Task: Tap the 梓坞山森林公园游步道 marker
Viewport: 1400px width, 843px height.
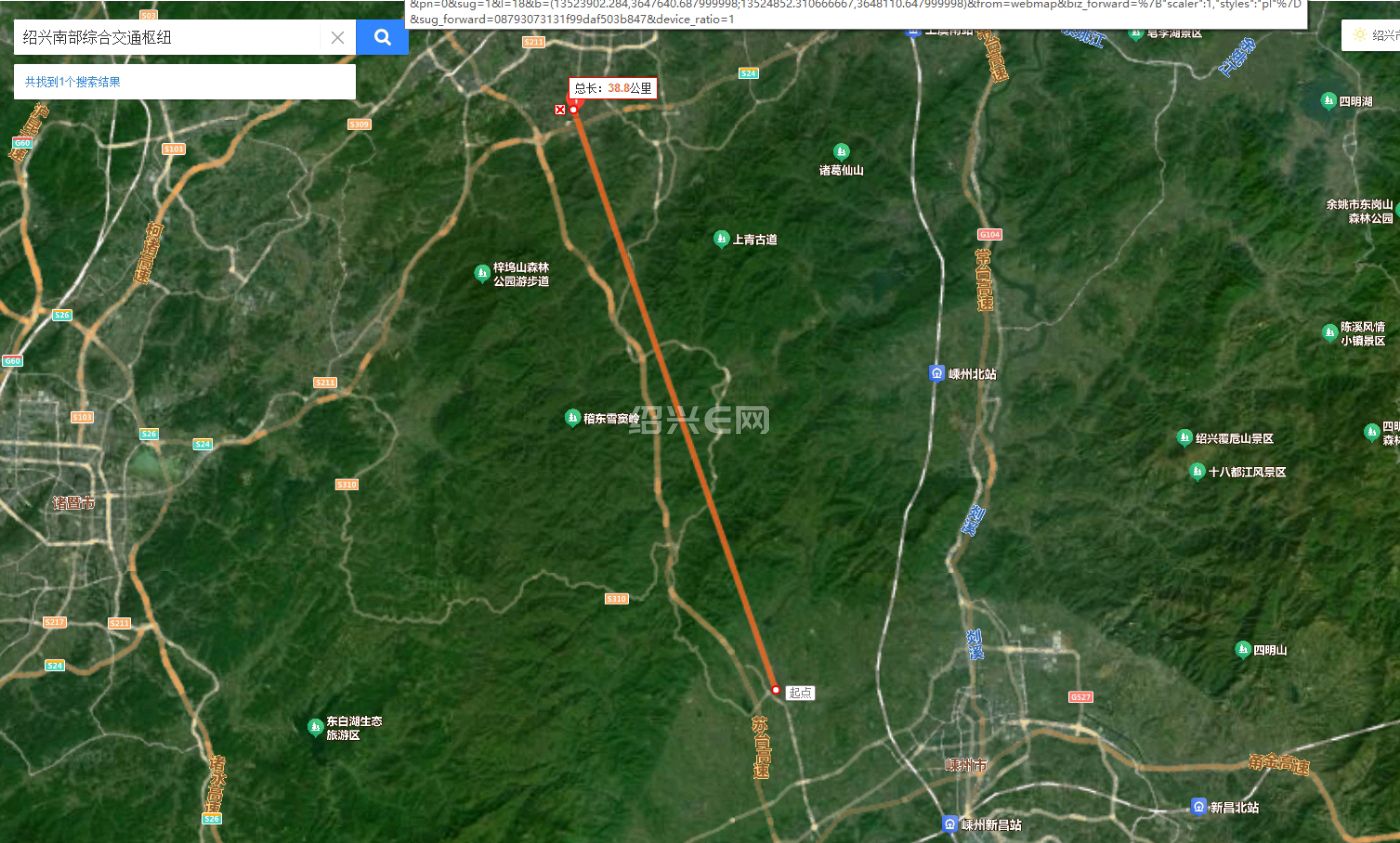Action: click(482, 273)
